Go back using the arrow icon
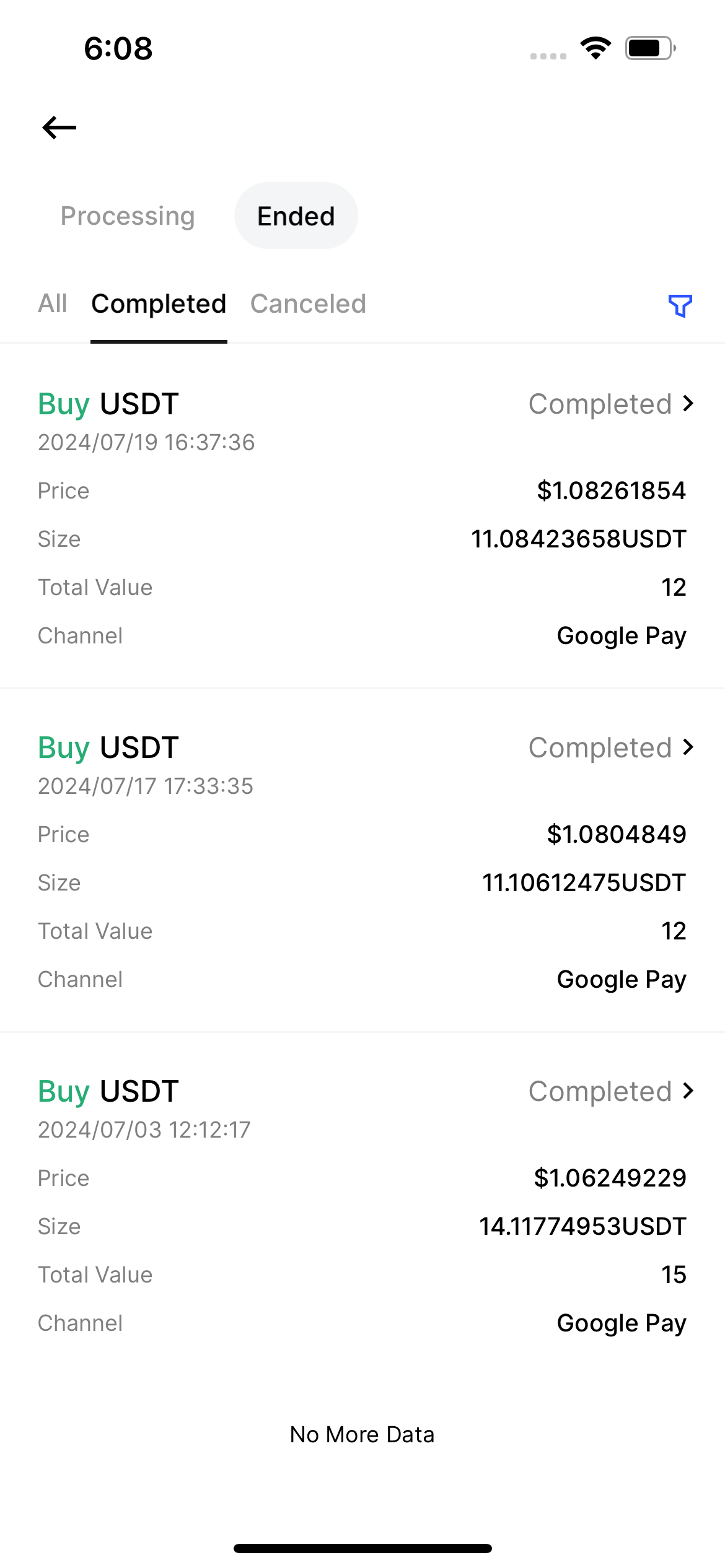725x1568 pixels. 59,128
